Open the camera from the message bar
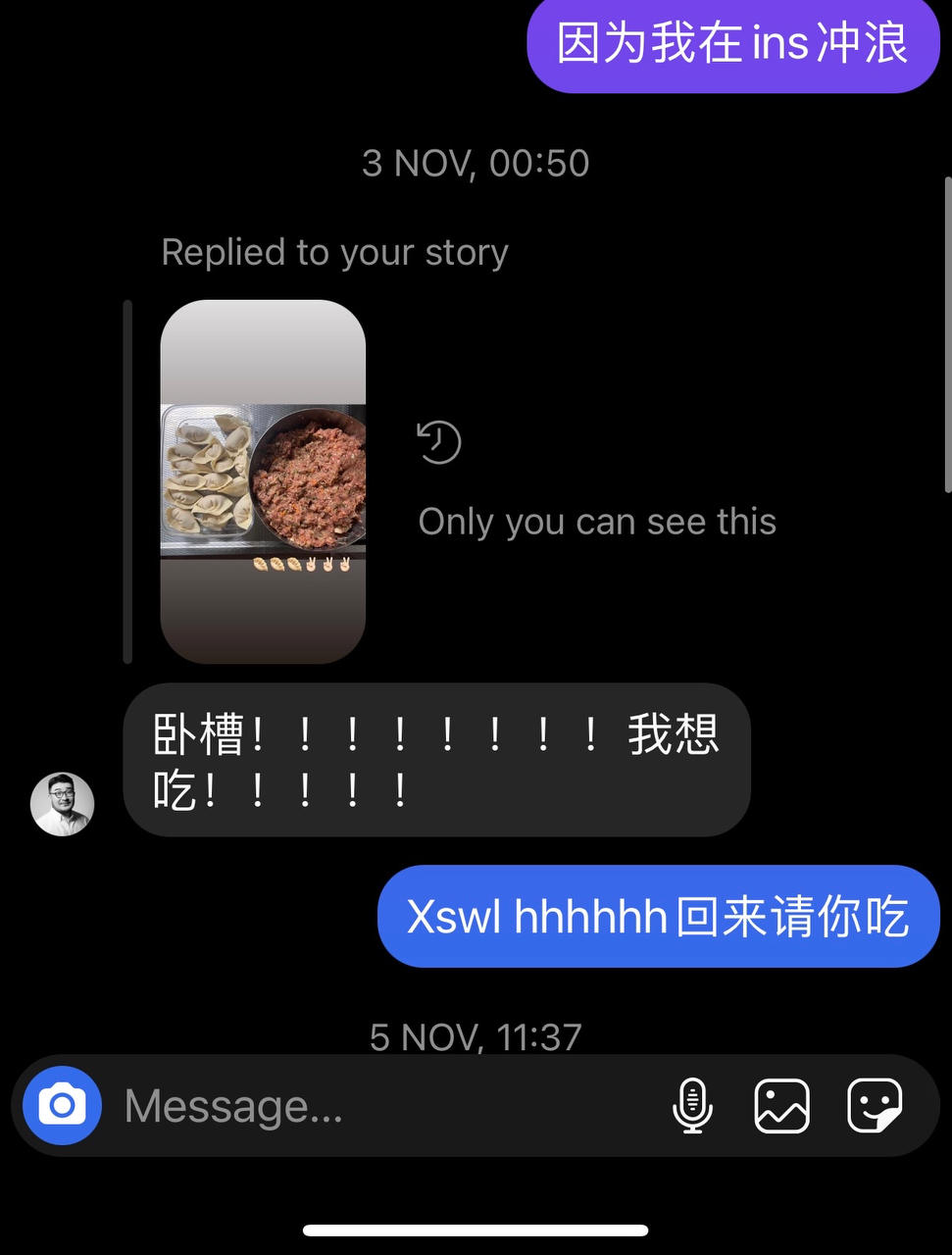The height and width of the screenshot is (1255, 952). coord(62,1106)
